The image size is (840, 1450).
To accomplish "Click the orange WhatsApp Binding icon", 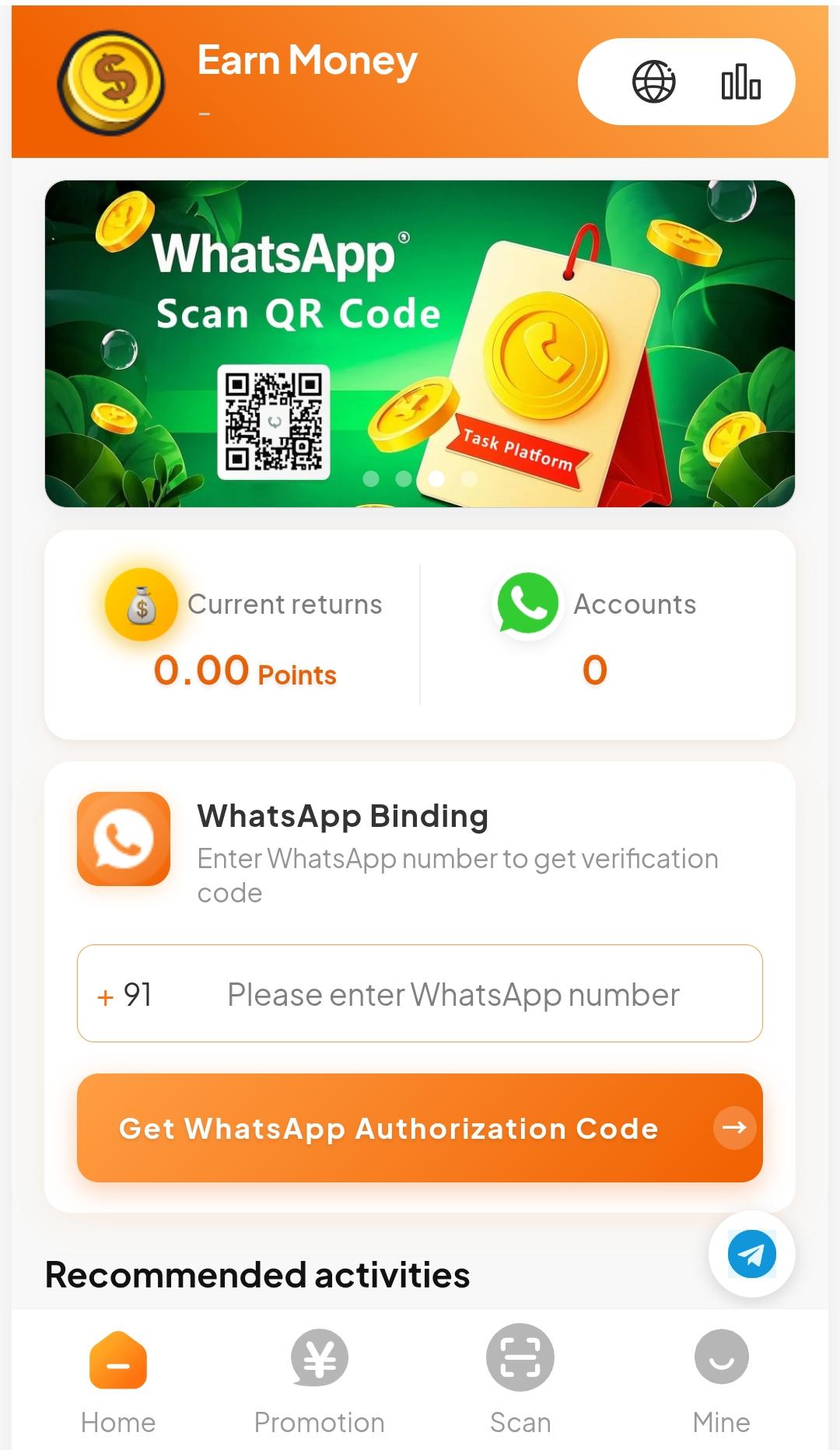I will [x=123, y=842].
